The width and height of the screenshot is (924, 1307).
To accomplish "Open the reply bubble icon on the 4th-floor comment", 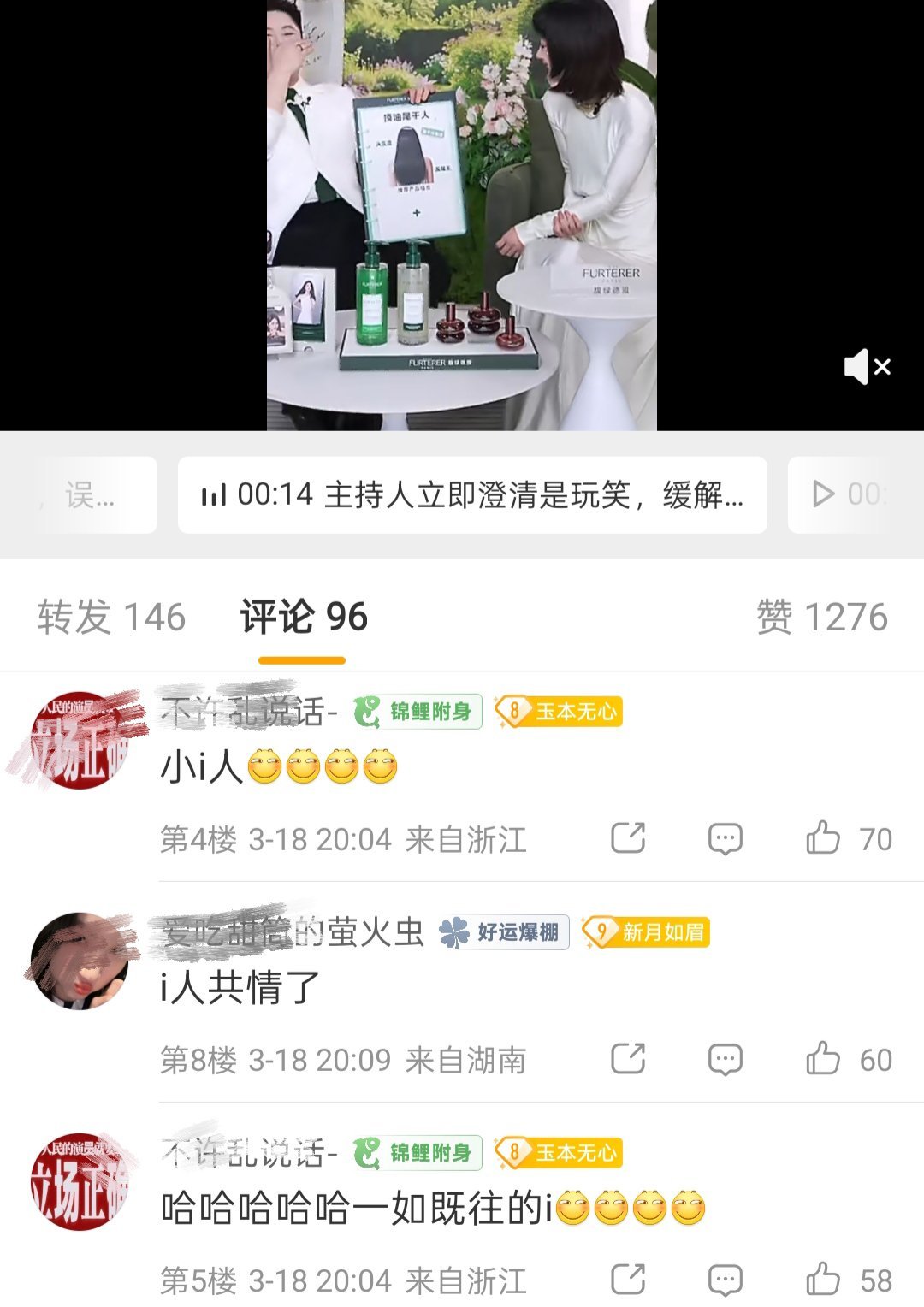I will 726,837.
